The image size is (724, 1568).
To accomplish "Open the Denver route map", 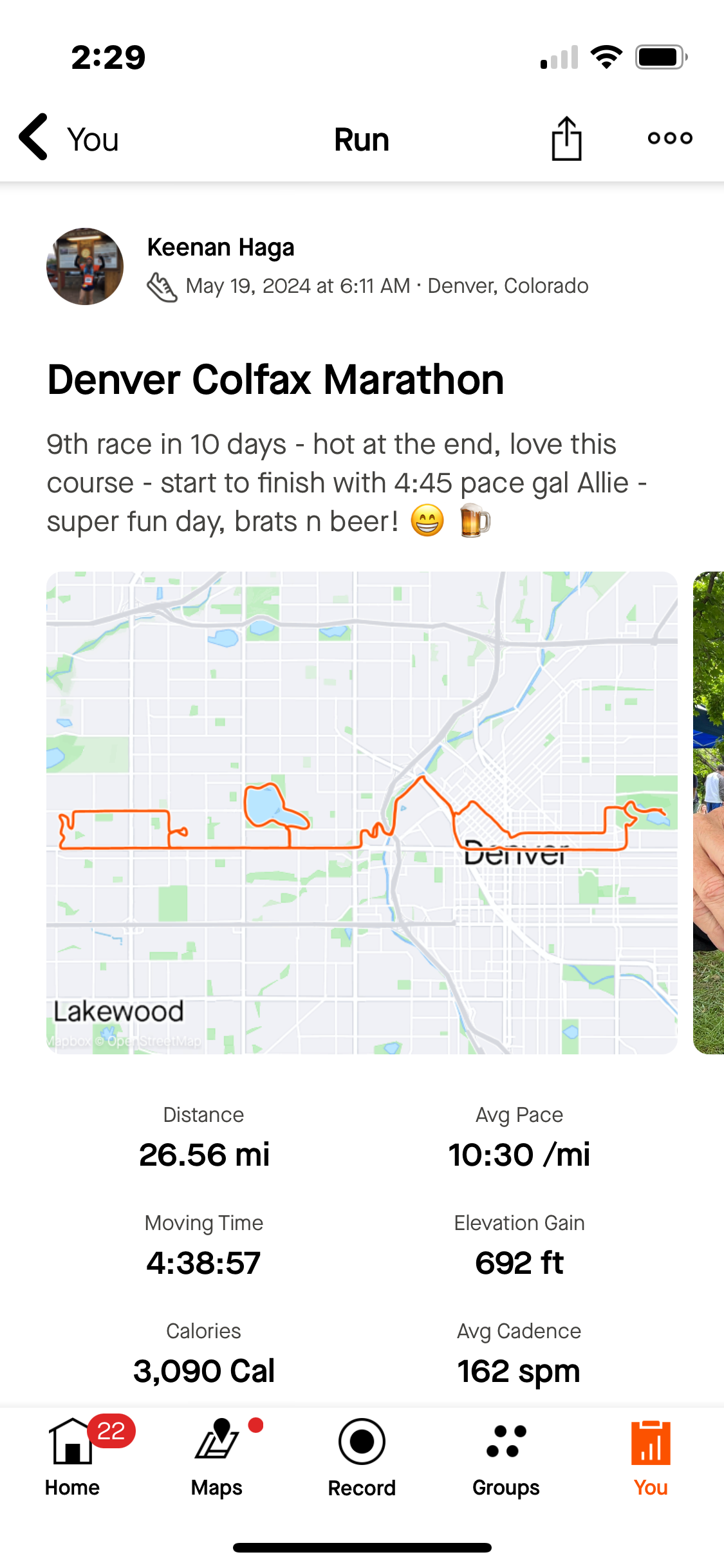I will (x=362, y=812).
